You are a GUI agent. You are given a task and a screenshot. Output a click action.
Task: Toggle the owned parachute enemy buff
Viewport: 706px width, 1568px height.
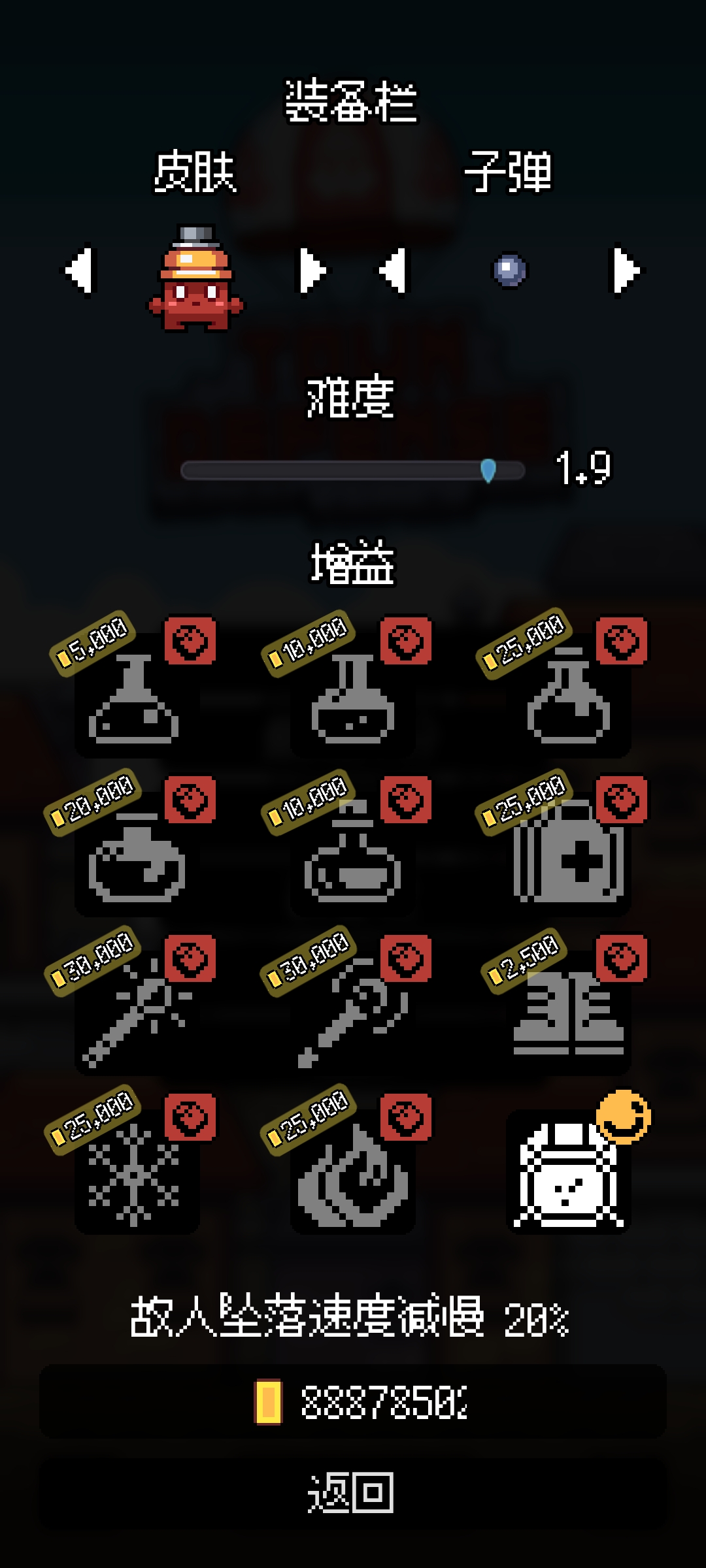click(x=568, y=1171)
